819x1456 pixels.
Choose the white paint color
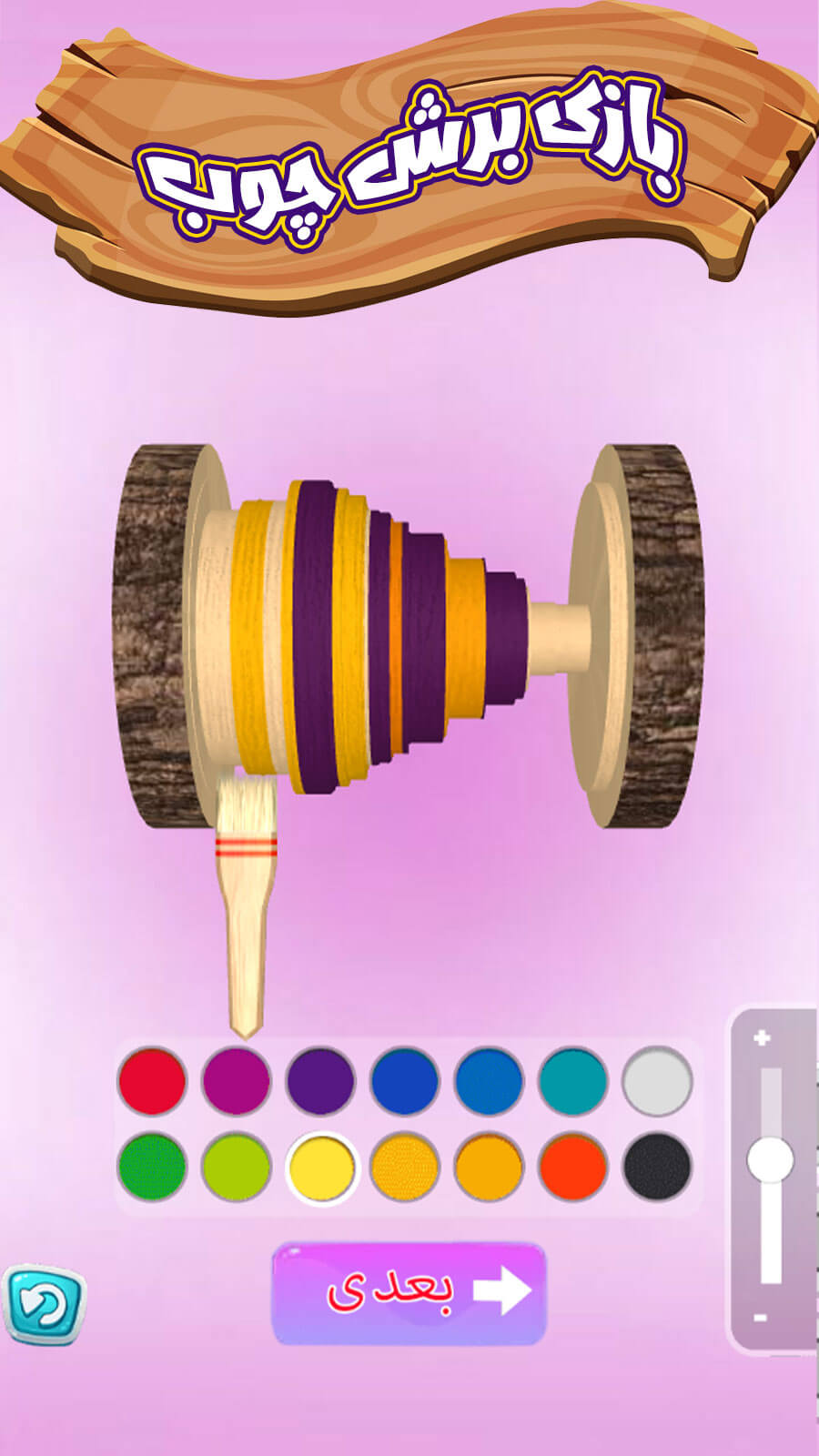[657, 1081]
